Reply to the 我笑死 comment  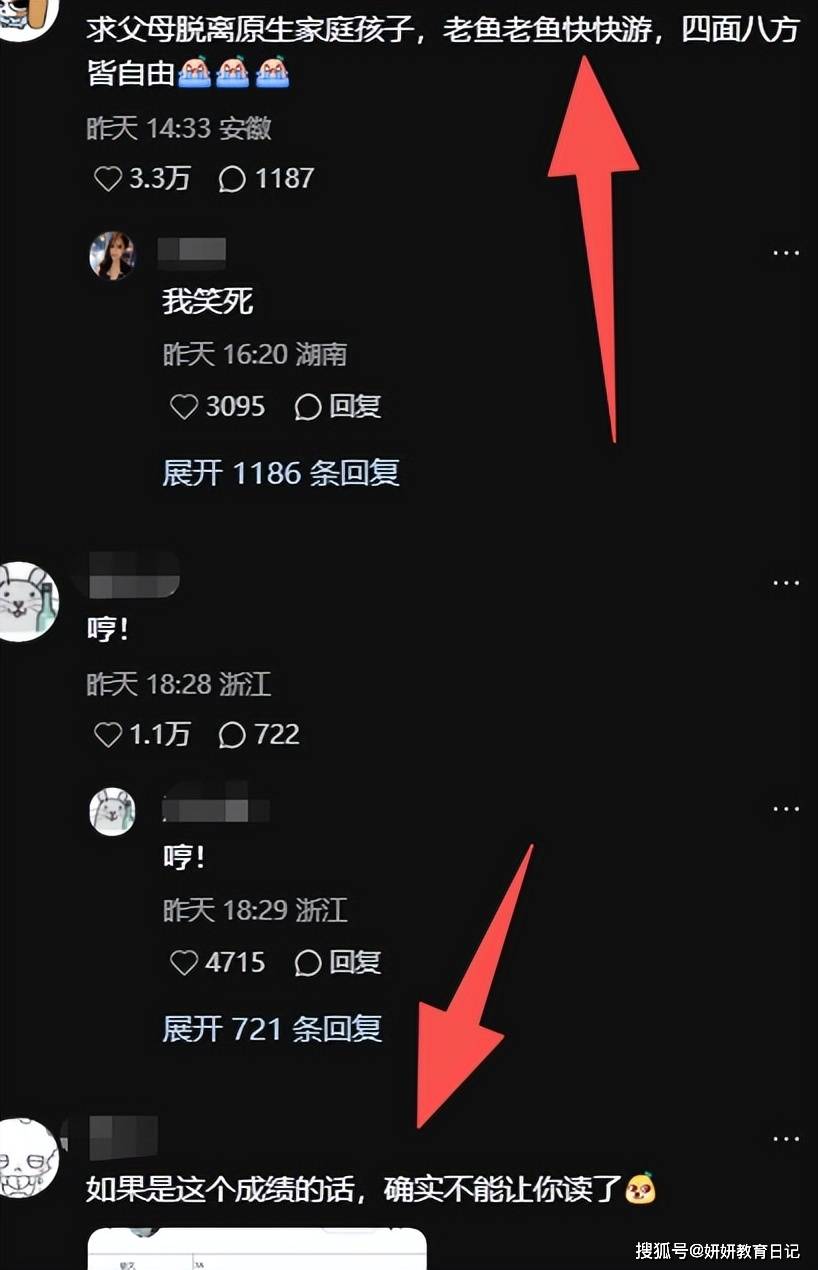pyautogui.click(x=338, y=406)
